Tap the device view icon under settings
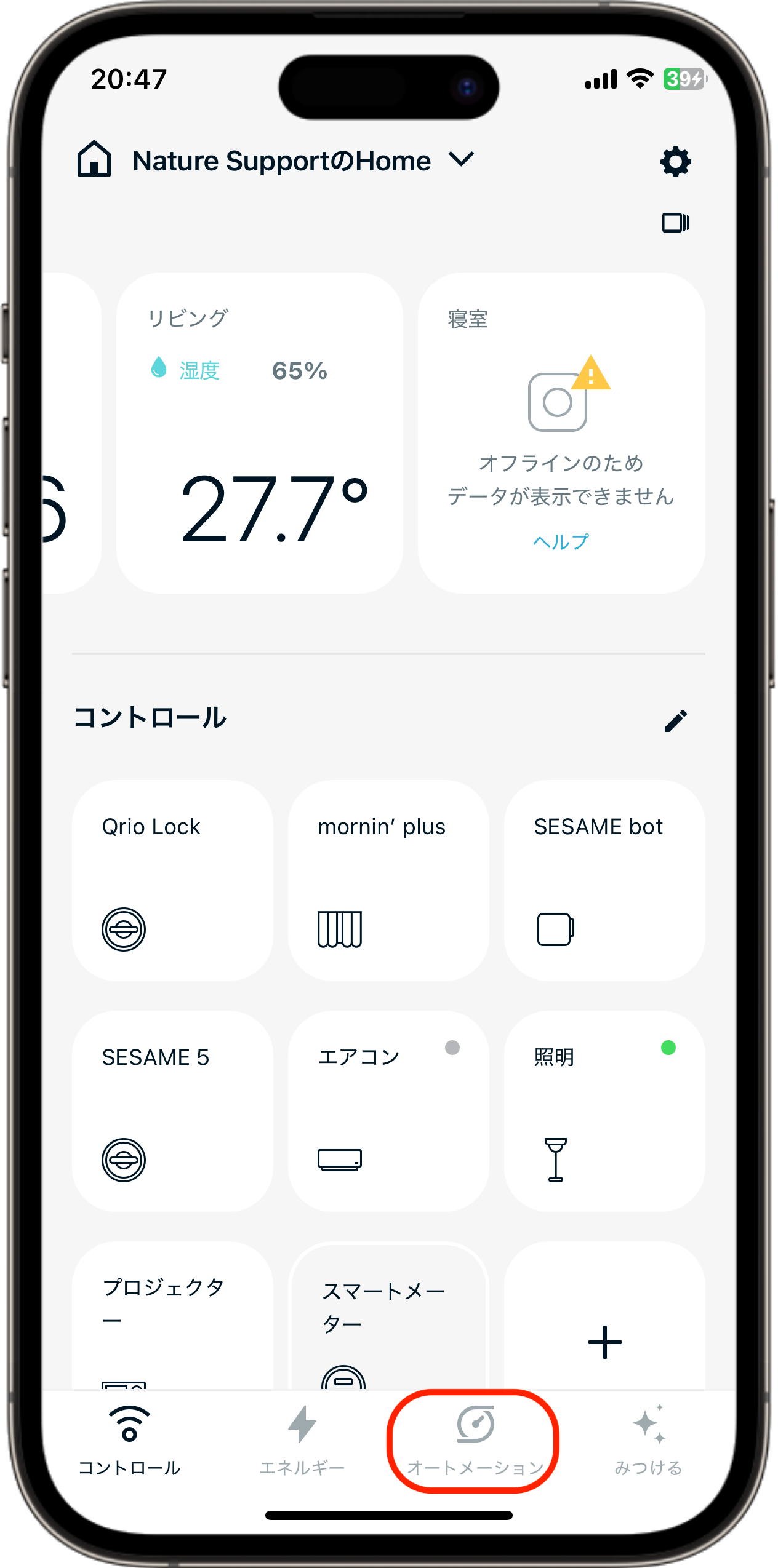This screenshot has width=778, height=1568. coord(675,223)
